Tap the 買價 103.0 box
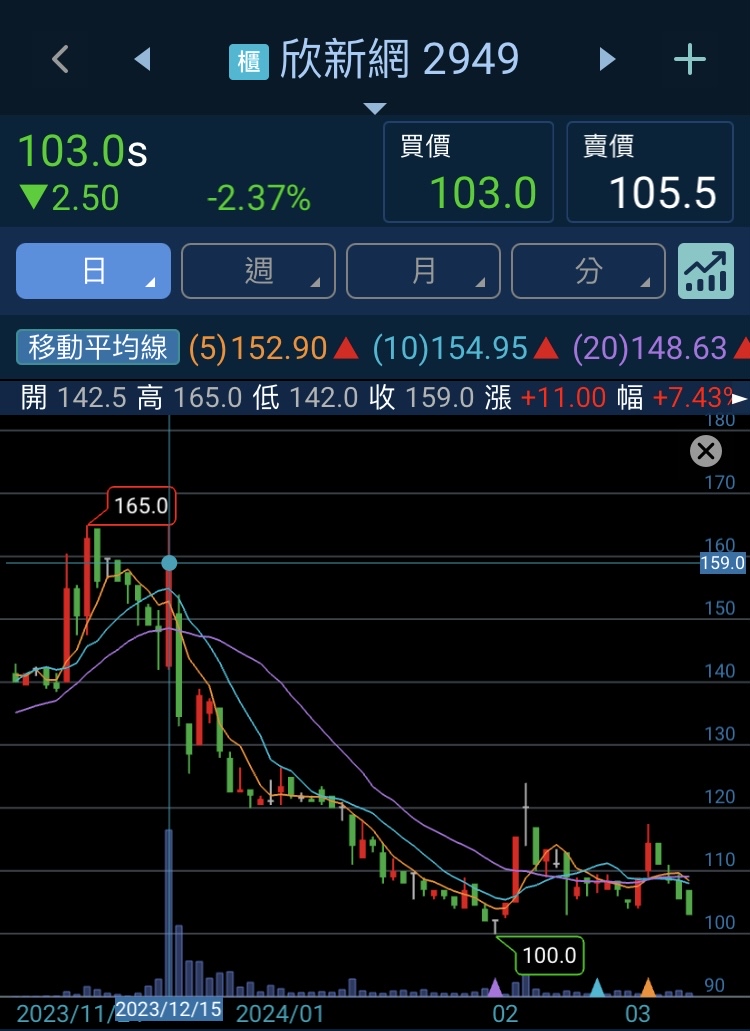 click(x=468, y=172)
